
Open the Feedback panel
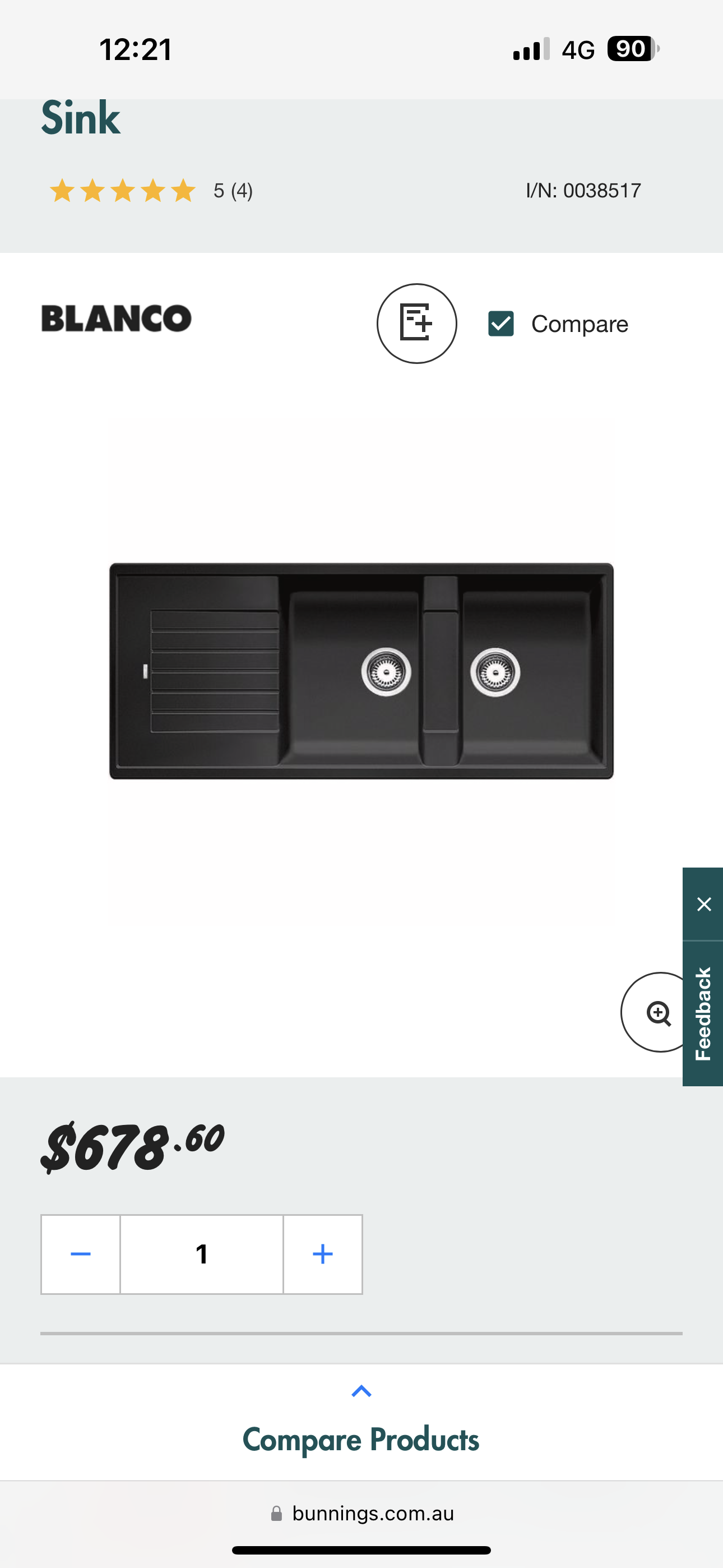pos(703,1014)
